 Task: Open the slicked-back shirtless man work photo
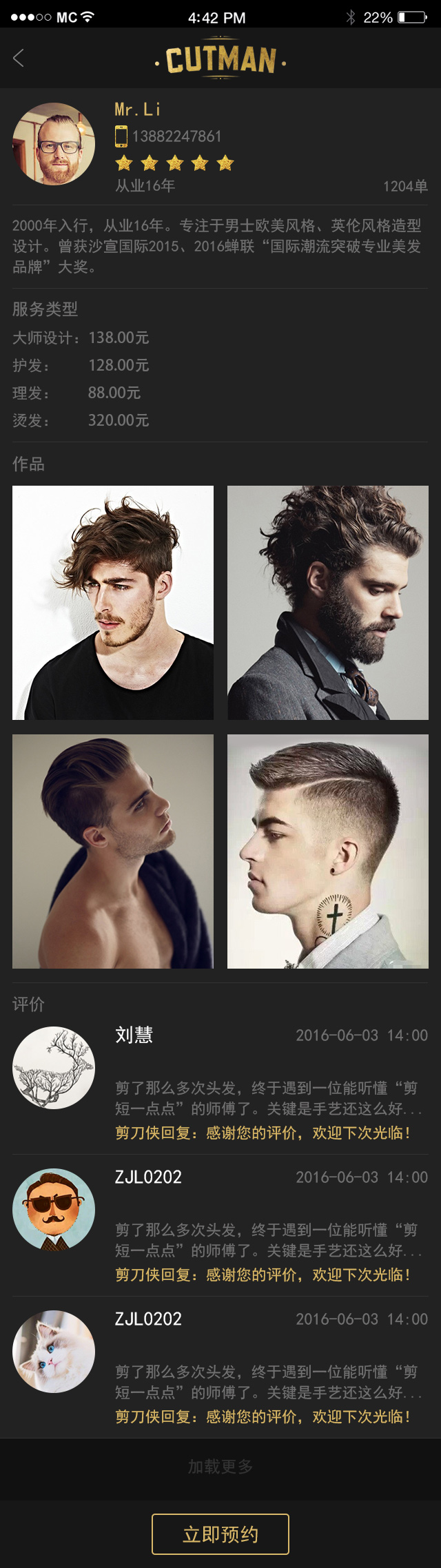113,851
